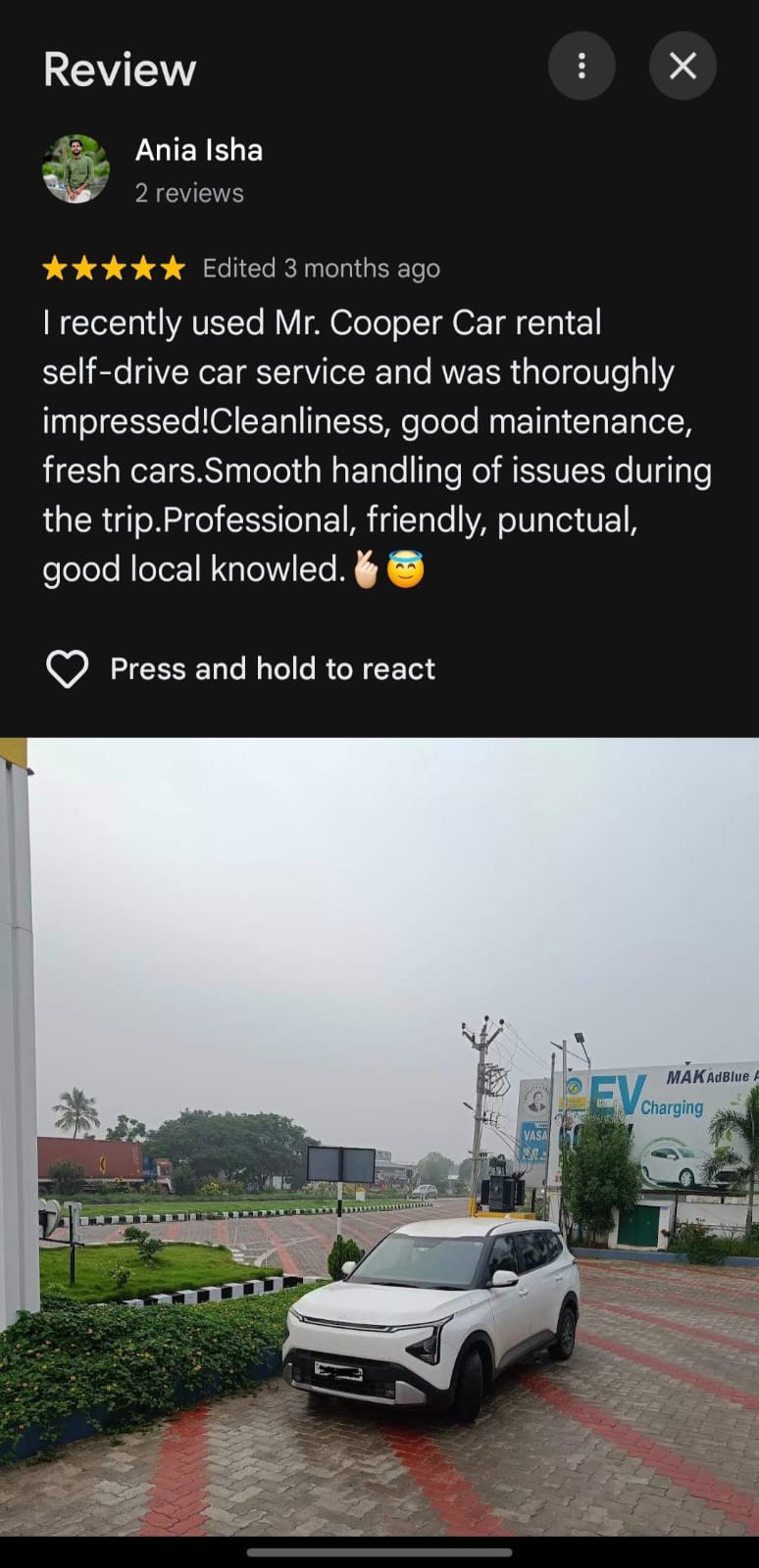Open Ania Isha's profile picture
This screenshot has height=1568, width=759.
pos(76,169)
